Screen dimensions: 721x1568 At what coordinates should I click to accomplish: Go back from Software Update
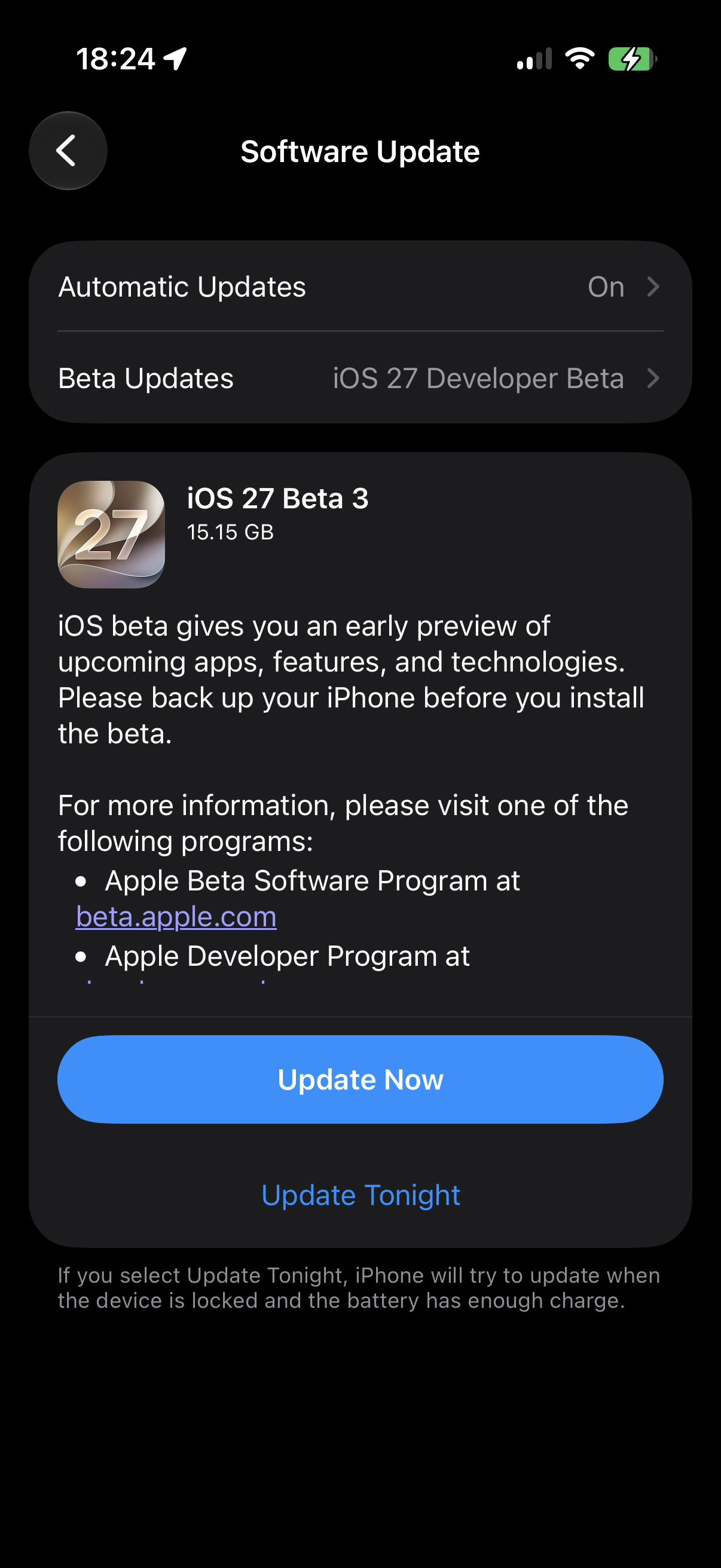tap(68, 151)
